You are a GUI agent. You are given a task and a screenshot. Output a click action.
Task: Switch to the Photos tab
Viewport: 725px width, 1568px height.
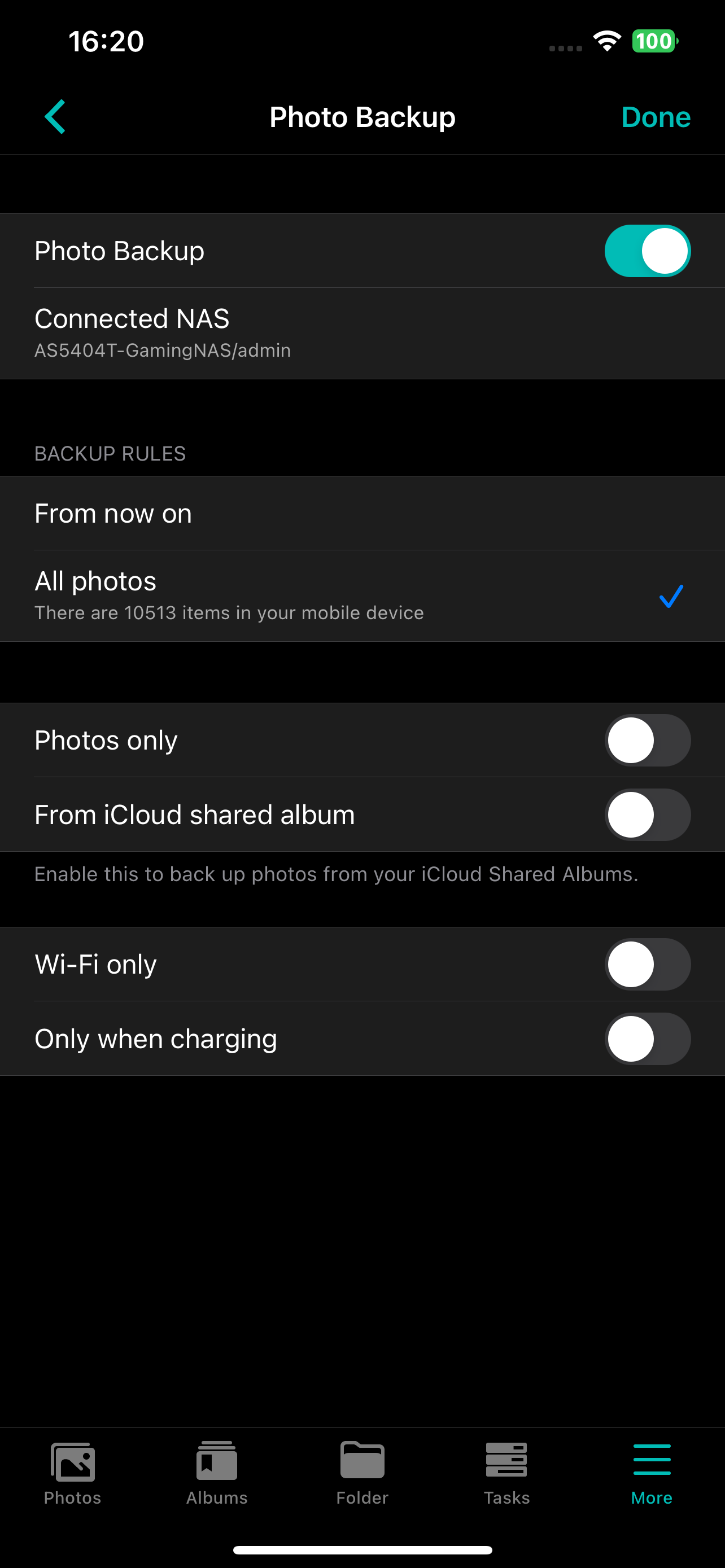tap(72, 1472)
